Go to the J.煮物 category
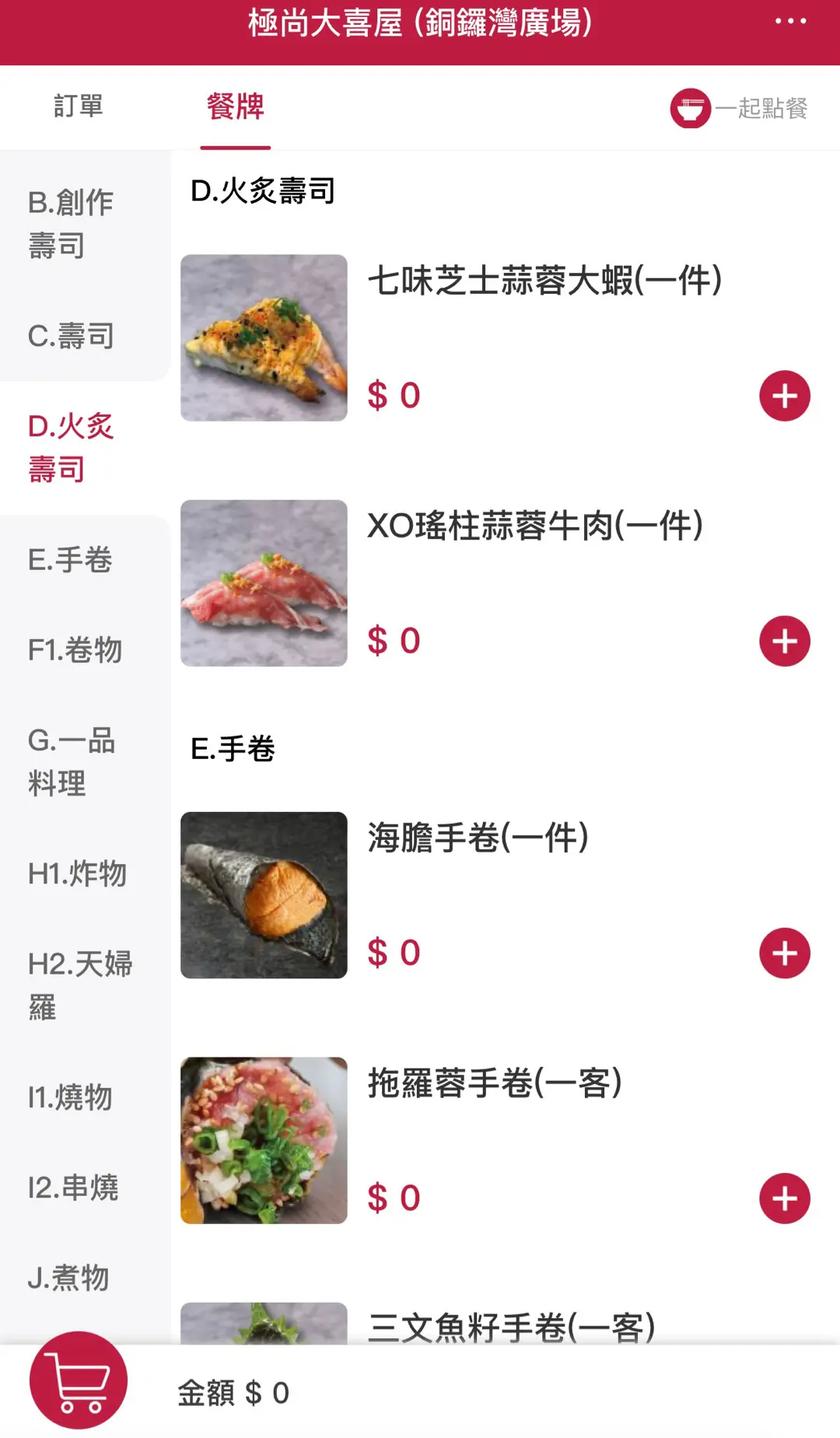 (68, 1278)
